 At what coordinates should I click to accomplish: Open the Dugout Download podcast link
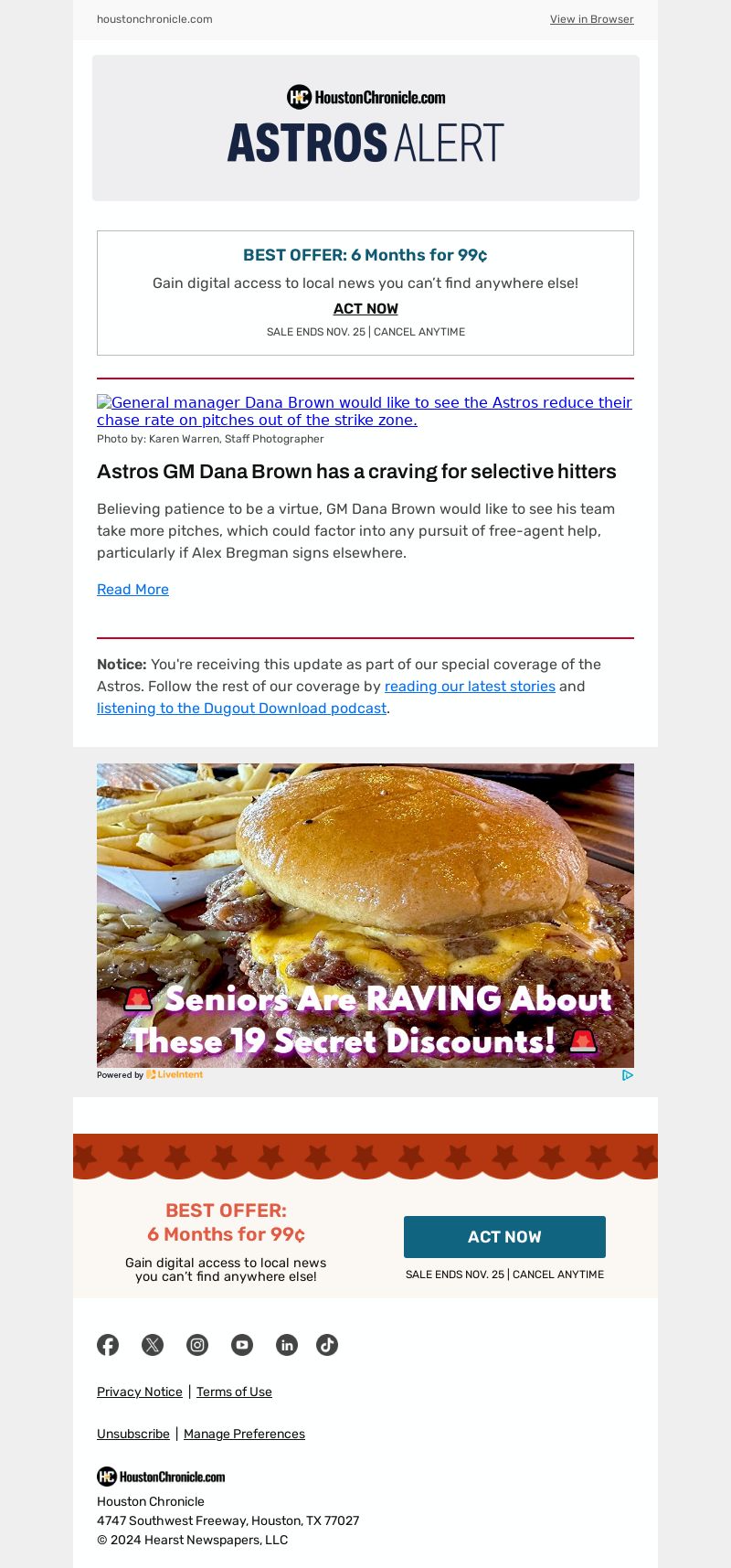[241, 709]
